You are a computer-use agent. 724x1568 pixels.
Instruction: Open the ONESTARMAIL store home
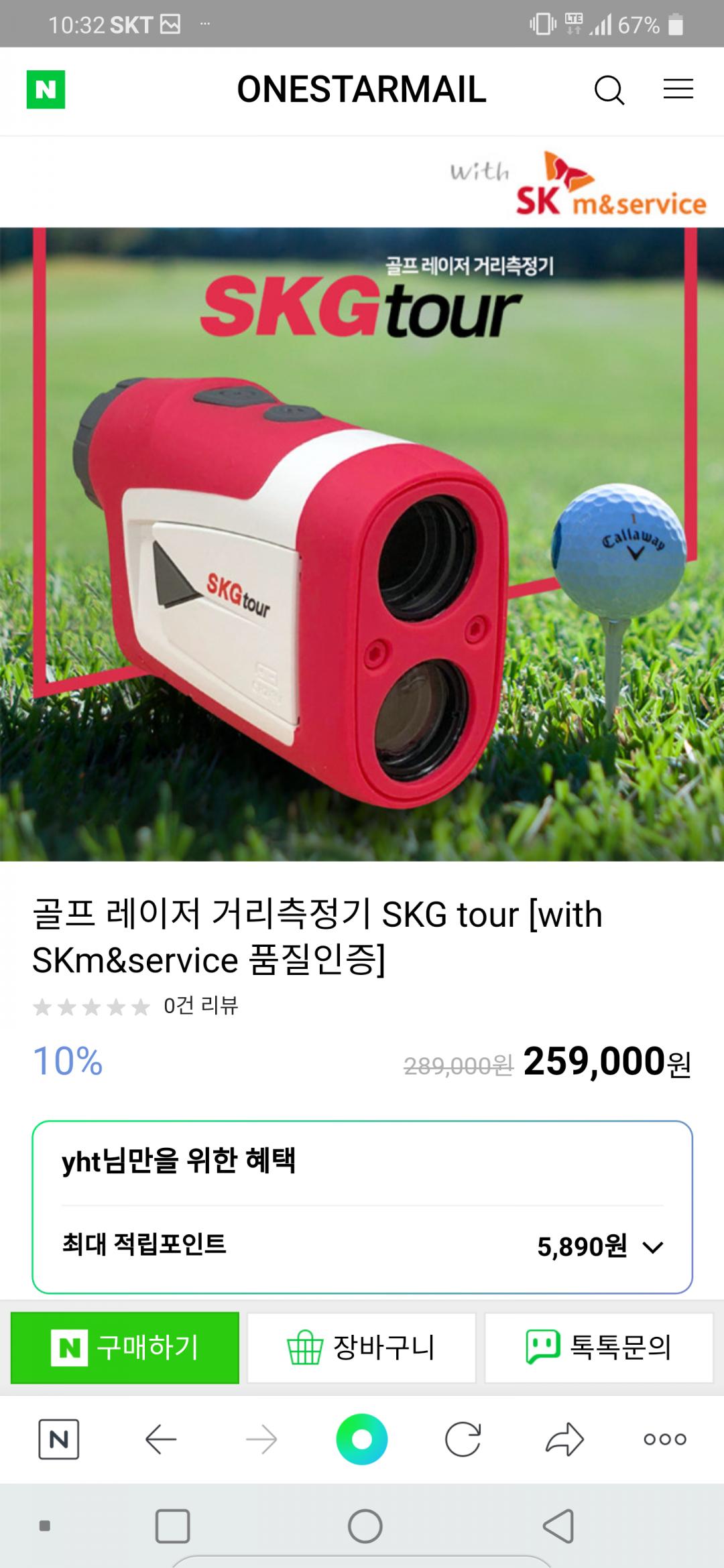click(x=361, y=90)
